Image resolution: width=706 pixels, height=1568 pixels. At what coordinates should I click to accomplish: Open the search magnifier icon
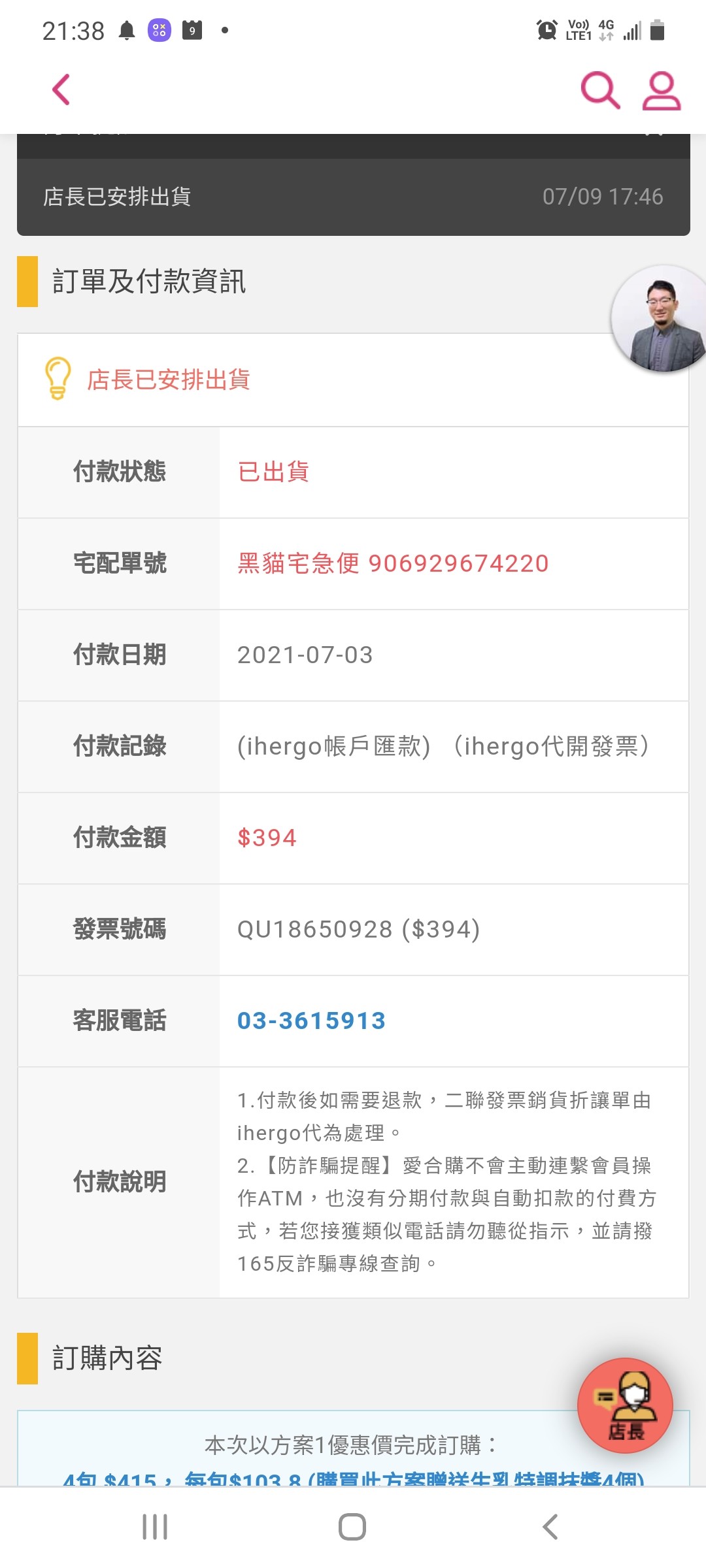pyautogui.click(x=600, y=90)
